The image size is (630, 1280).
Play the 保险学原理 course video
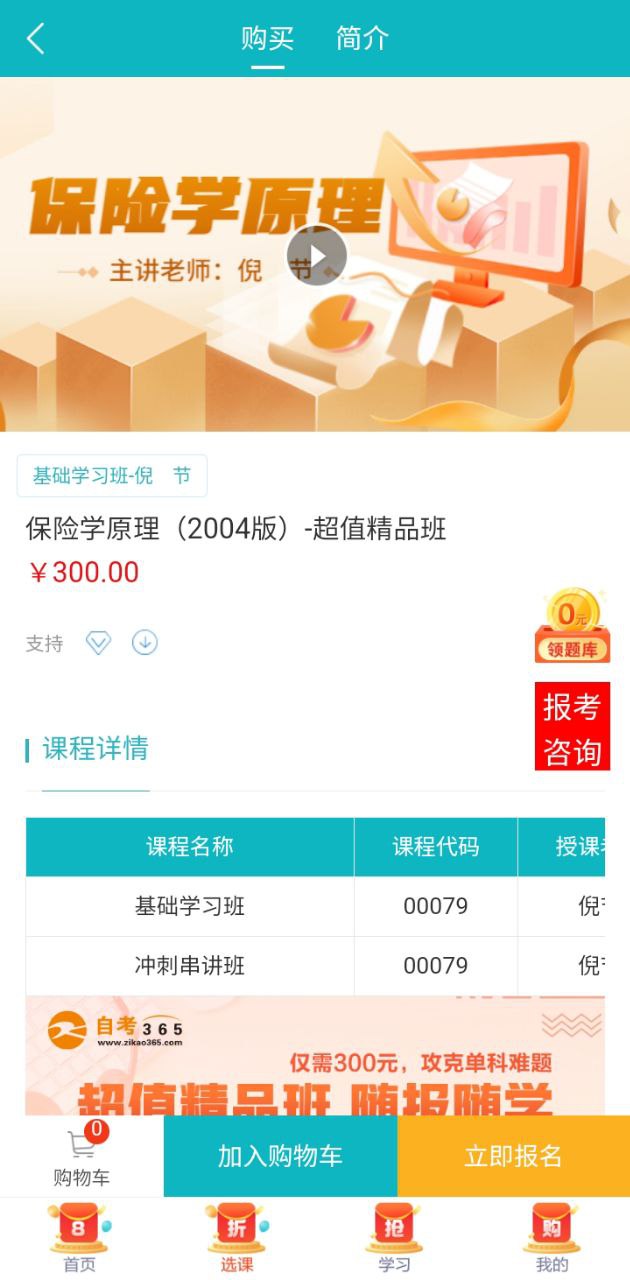(316, 256)
